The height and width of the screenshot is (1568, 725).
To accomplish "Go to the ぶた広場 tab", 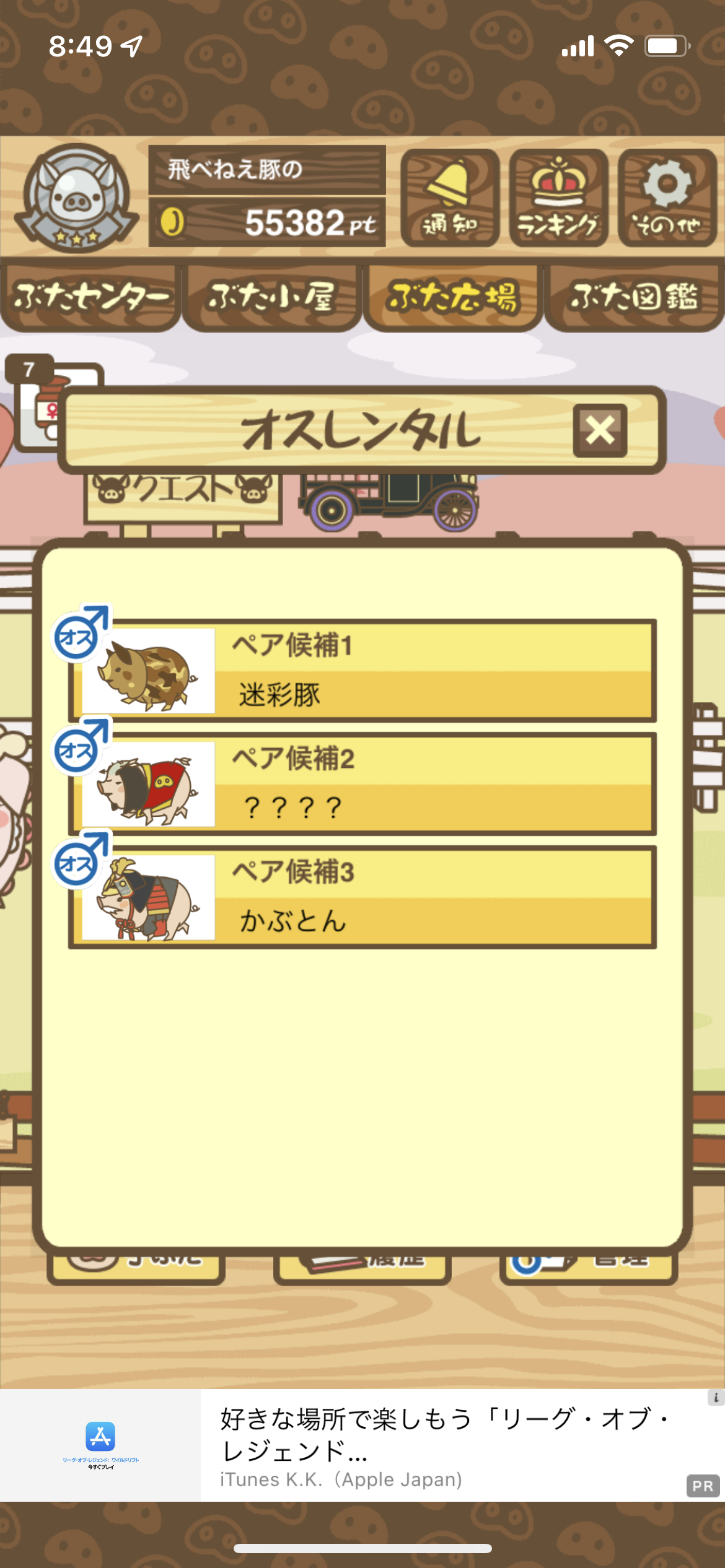I will click(x=453, y=298).
